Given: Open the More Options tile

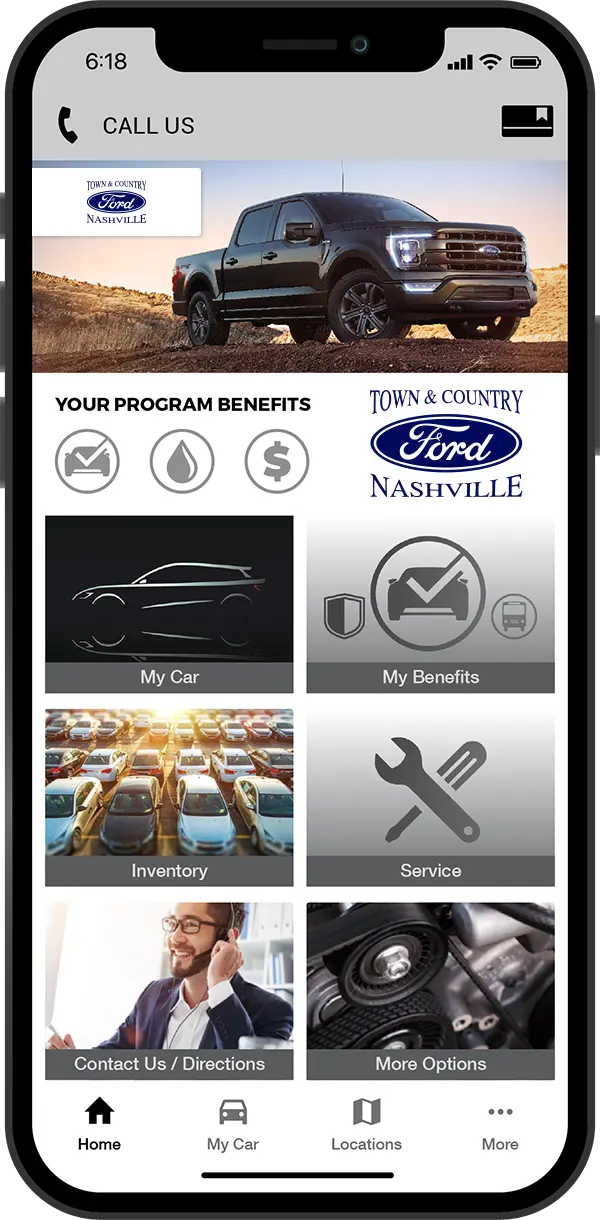Looking at the screenshot, I should [x=430, y=991].
